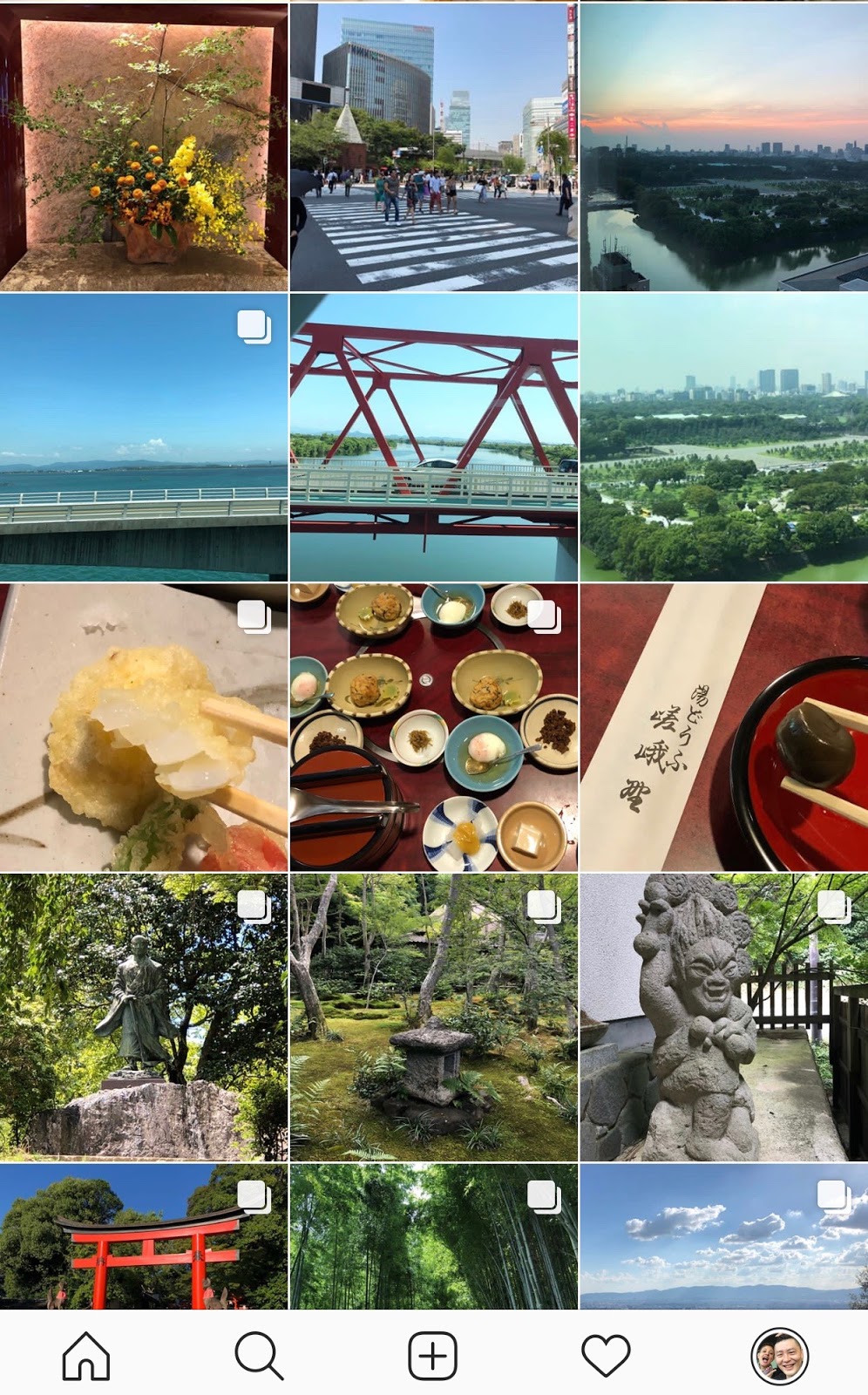The image size is (868, 1395).
Task: Open the activity heart tab
Action: [606, 1356]
